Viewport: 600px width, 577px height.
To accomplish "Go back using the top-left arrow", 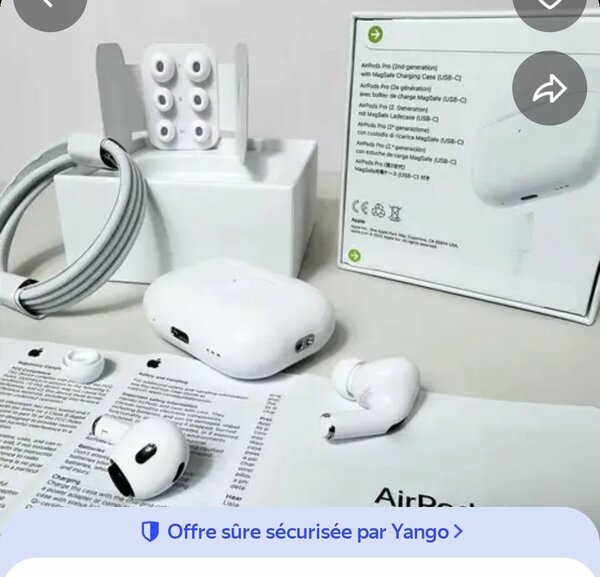I will 48,5.
